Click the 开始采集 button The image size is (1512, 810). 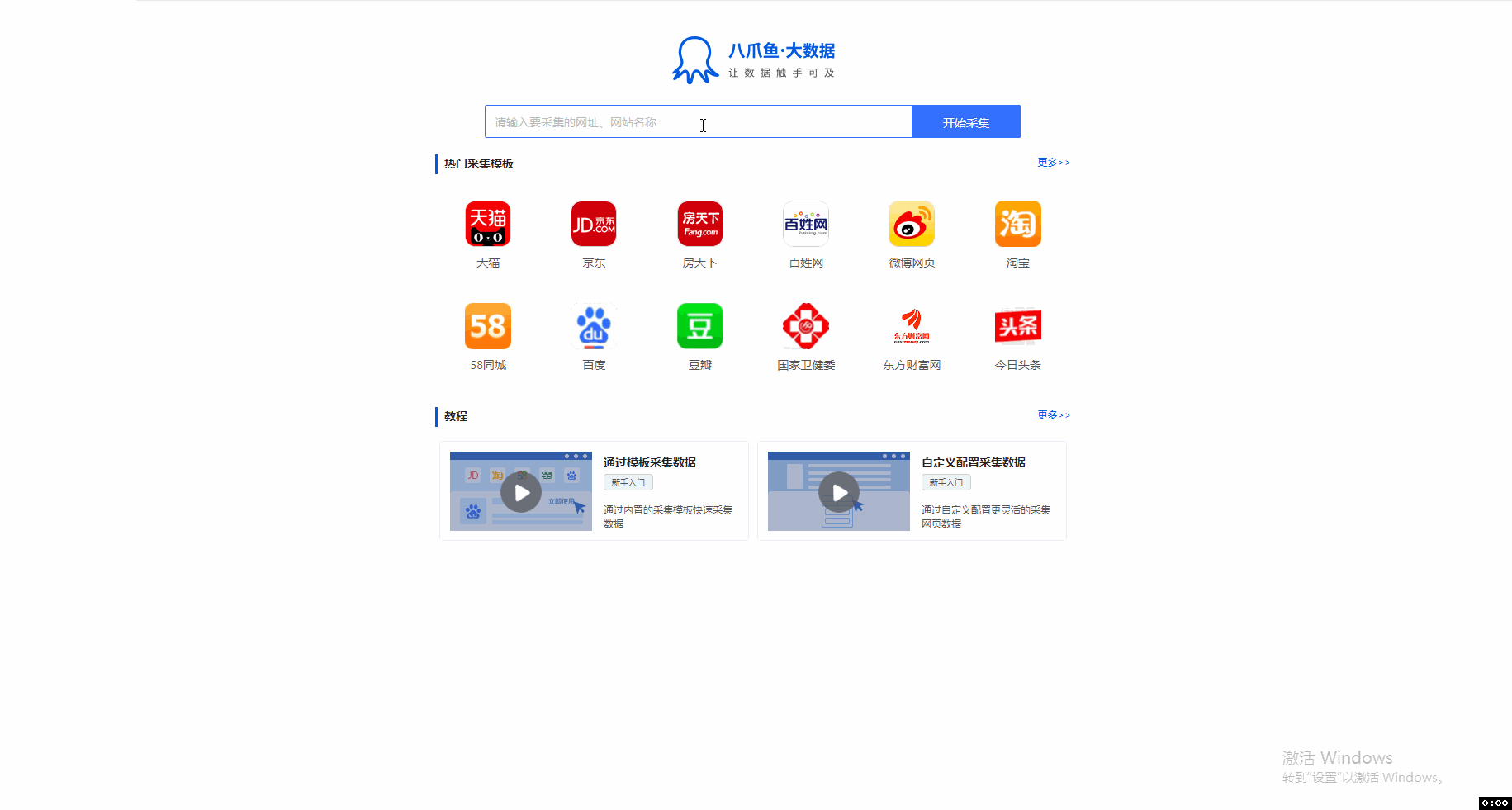[965, 122]
